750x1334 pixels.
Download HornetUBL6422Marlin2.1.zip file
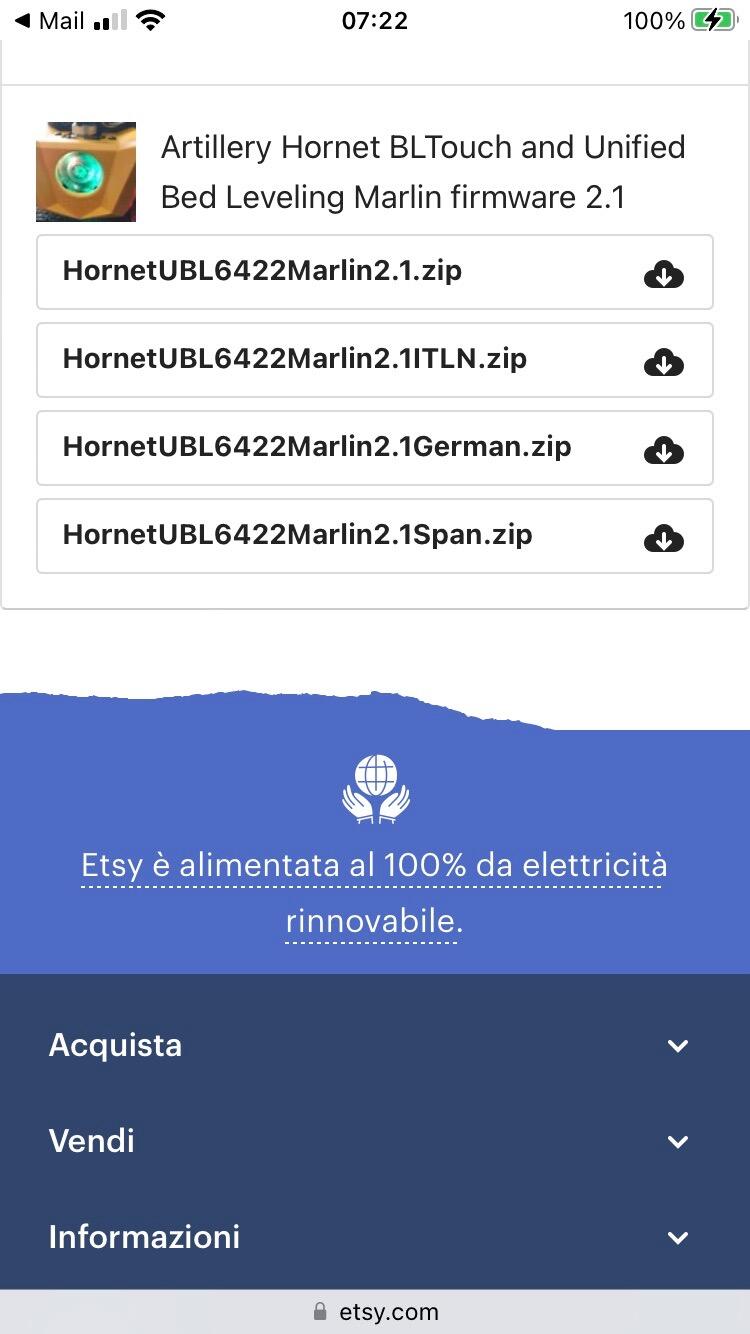point(663,273)
